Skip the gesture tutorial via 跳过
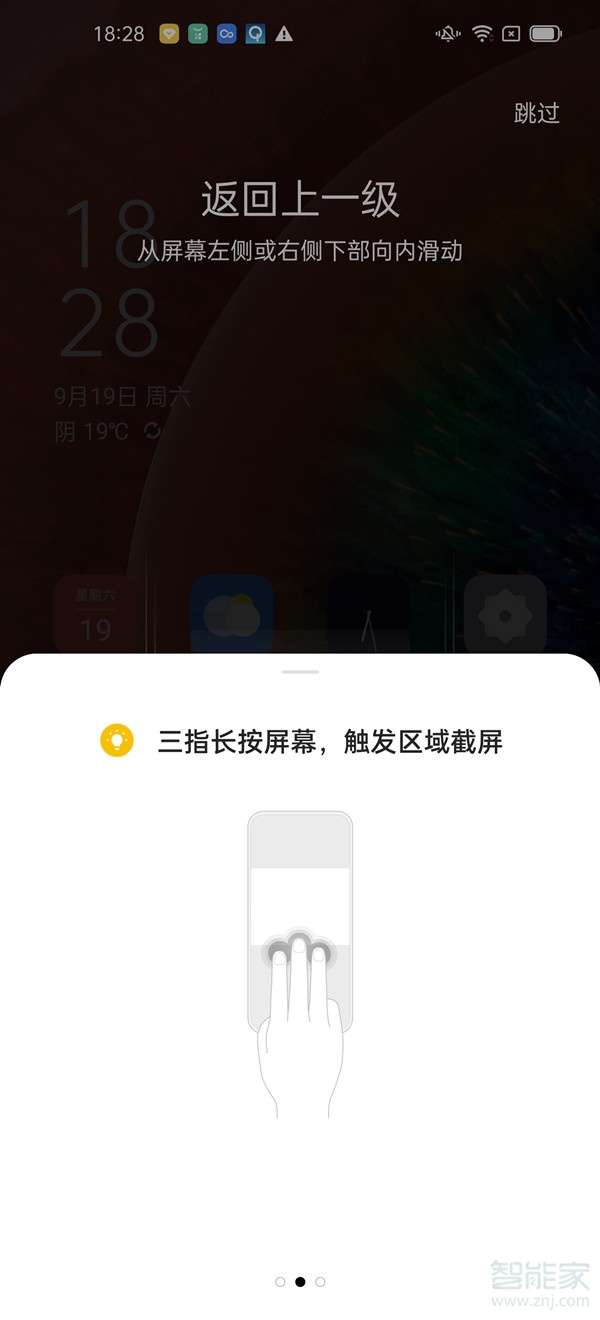This screenshot has width=600, height=1320. (536, 113)
